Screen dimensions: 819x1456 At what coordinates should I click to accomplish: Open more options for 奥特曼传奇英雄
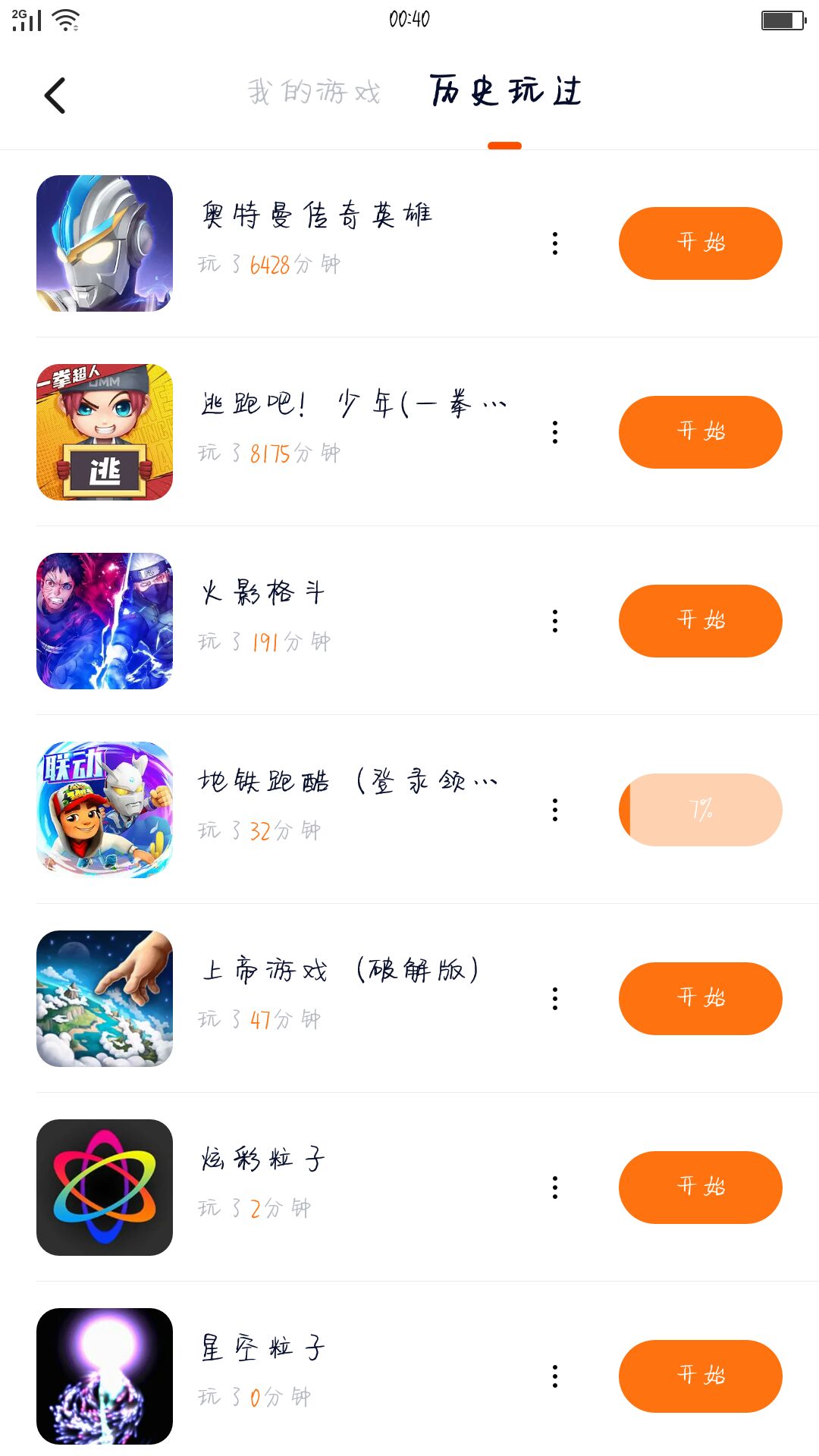[x=555, y=243]
